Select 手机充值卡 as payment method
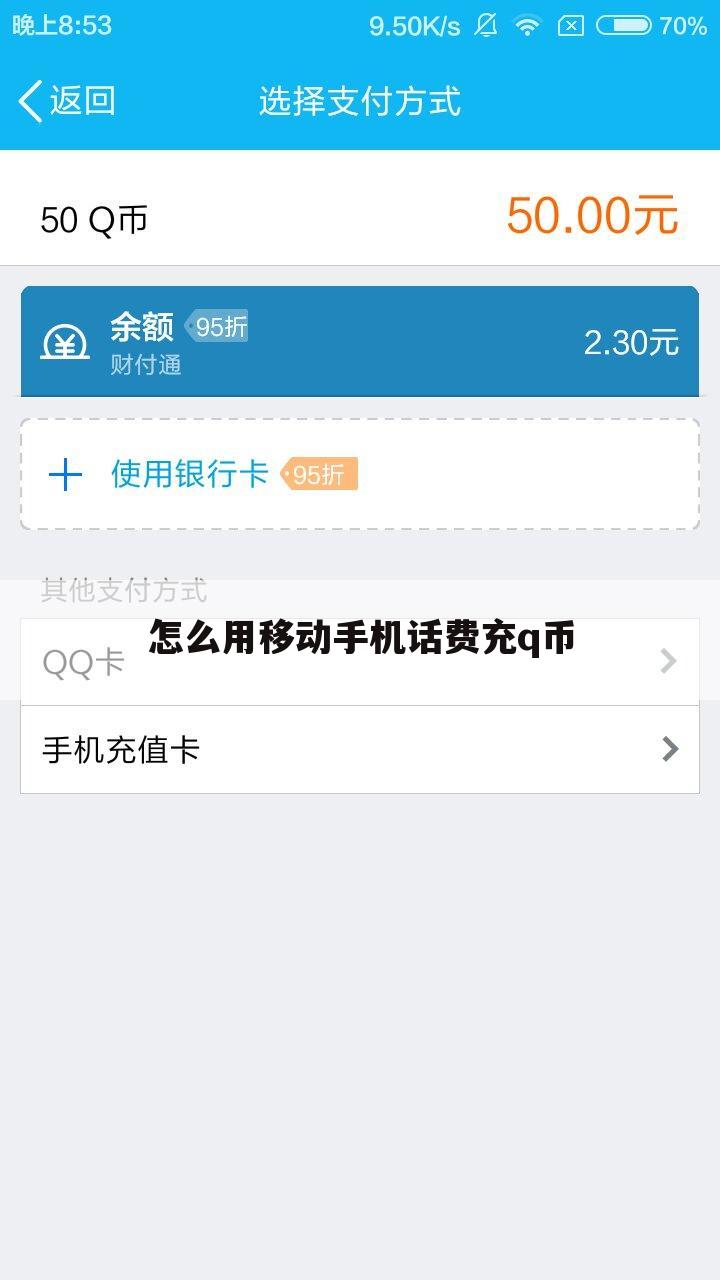 pyautogui.click(x=360, y=749)
